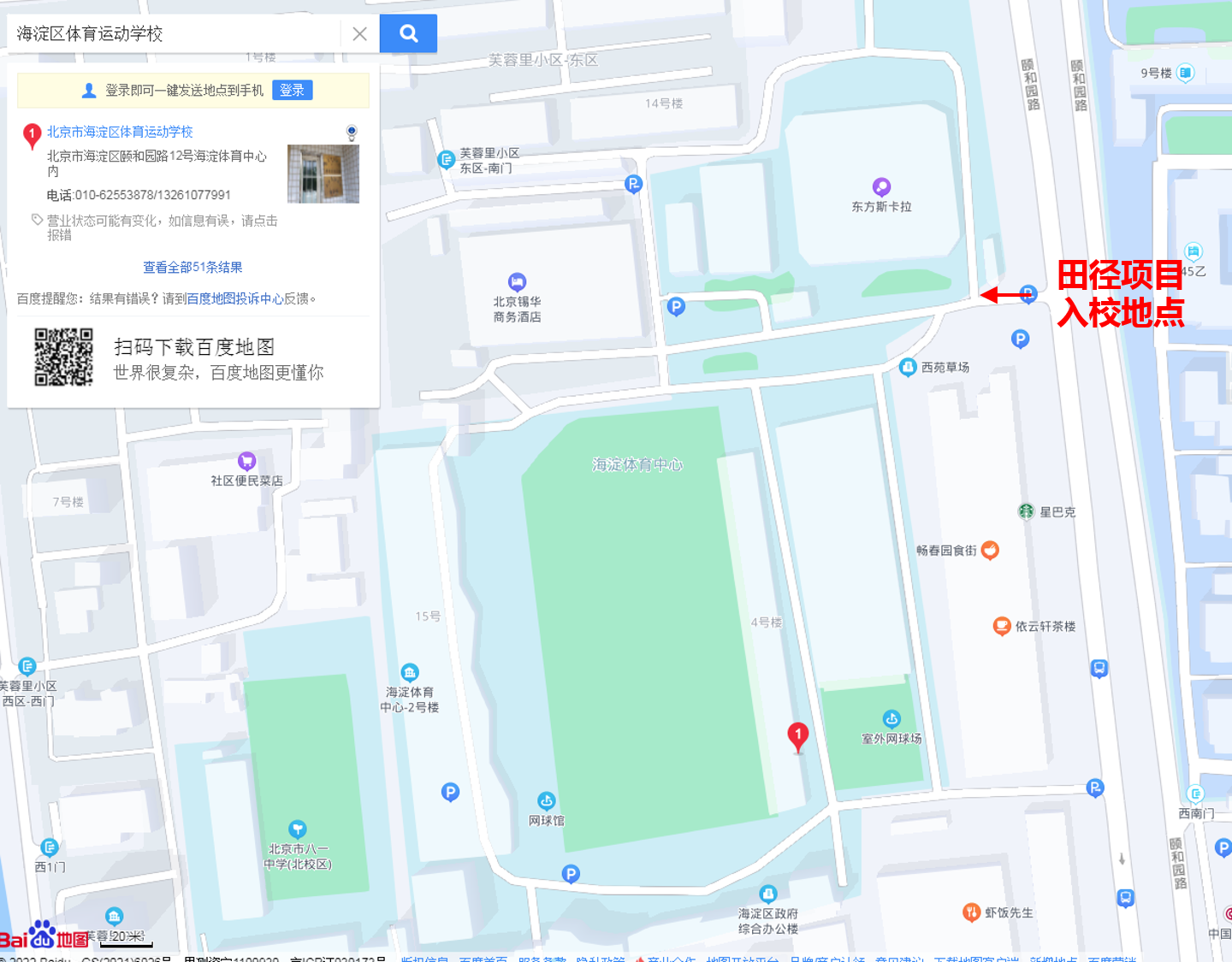Open 社区便民菜店 shop marker
The height and width of the screenshot is (962, 1232).
pos(246,462)
